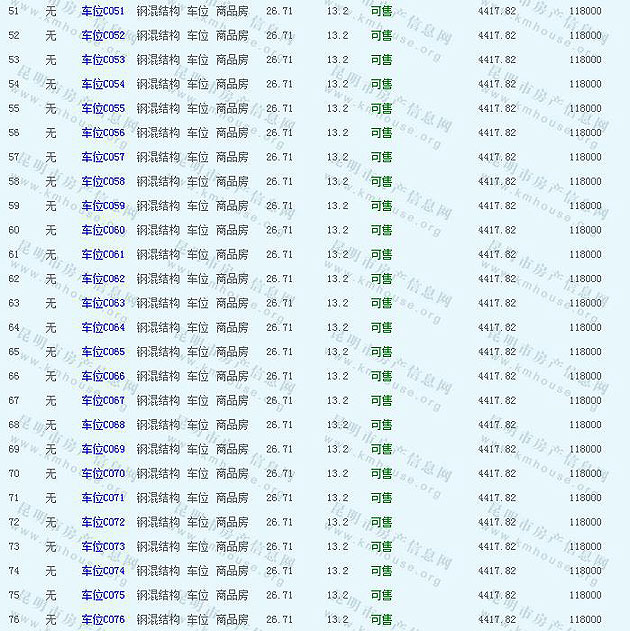View the 车位C062 entry

coord(103,279)
